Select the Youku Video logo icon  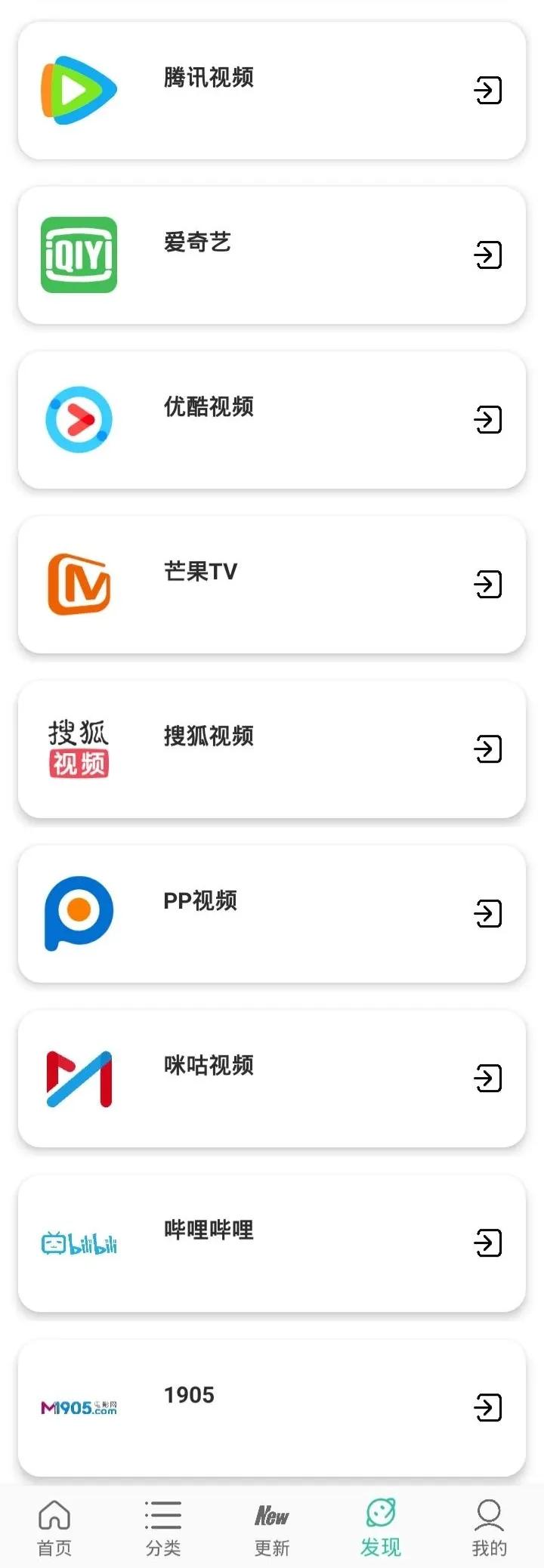coord(78,420)
